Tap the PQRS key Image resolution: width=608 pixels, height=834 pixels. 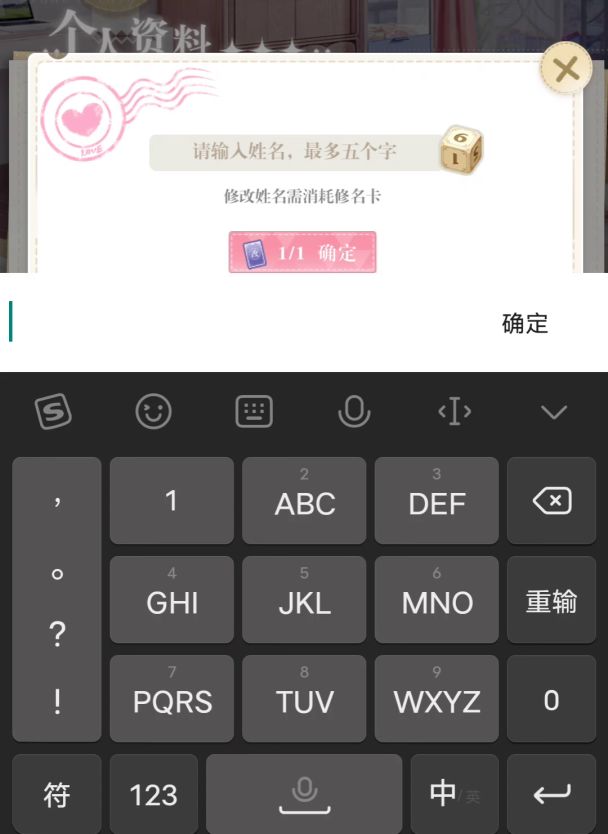[172, 699]
